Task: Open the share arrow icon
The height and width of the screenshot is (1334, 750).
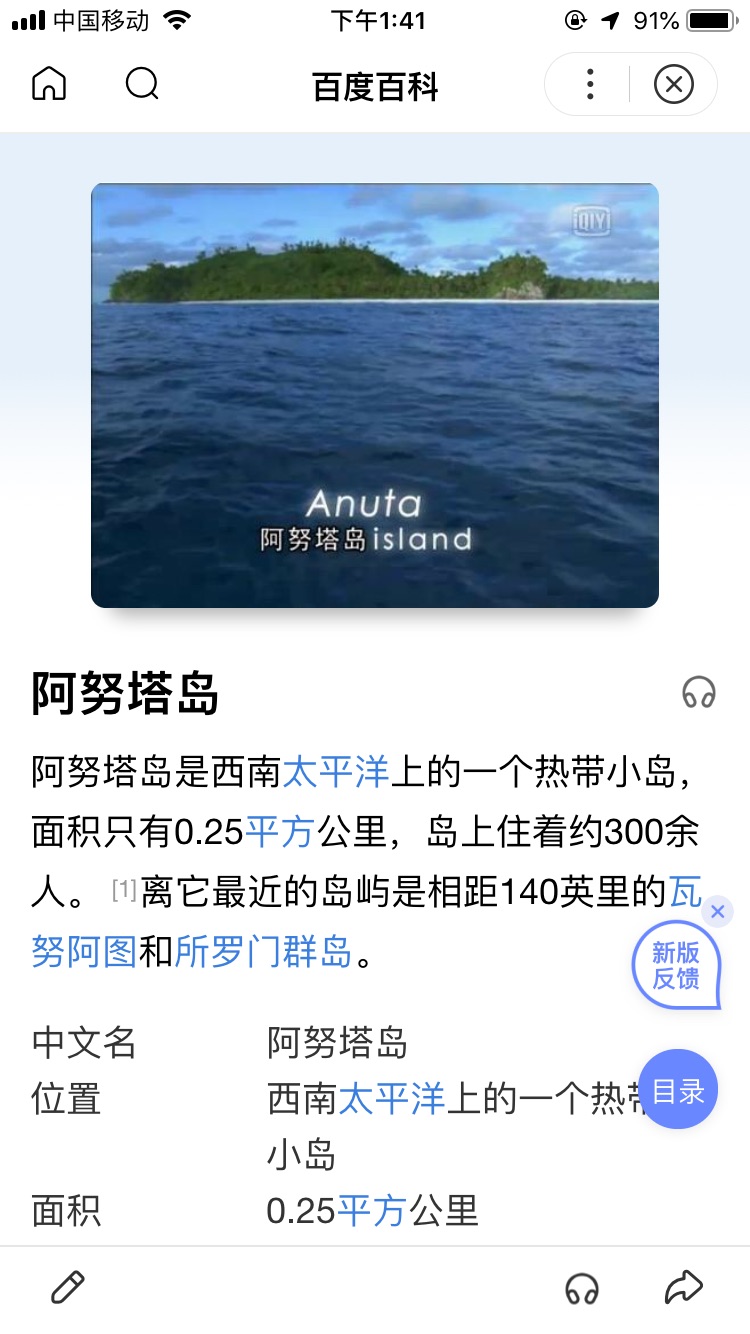Action: click(x=684, y=1286)
